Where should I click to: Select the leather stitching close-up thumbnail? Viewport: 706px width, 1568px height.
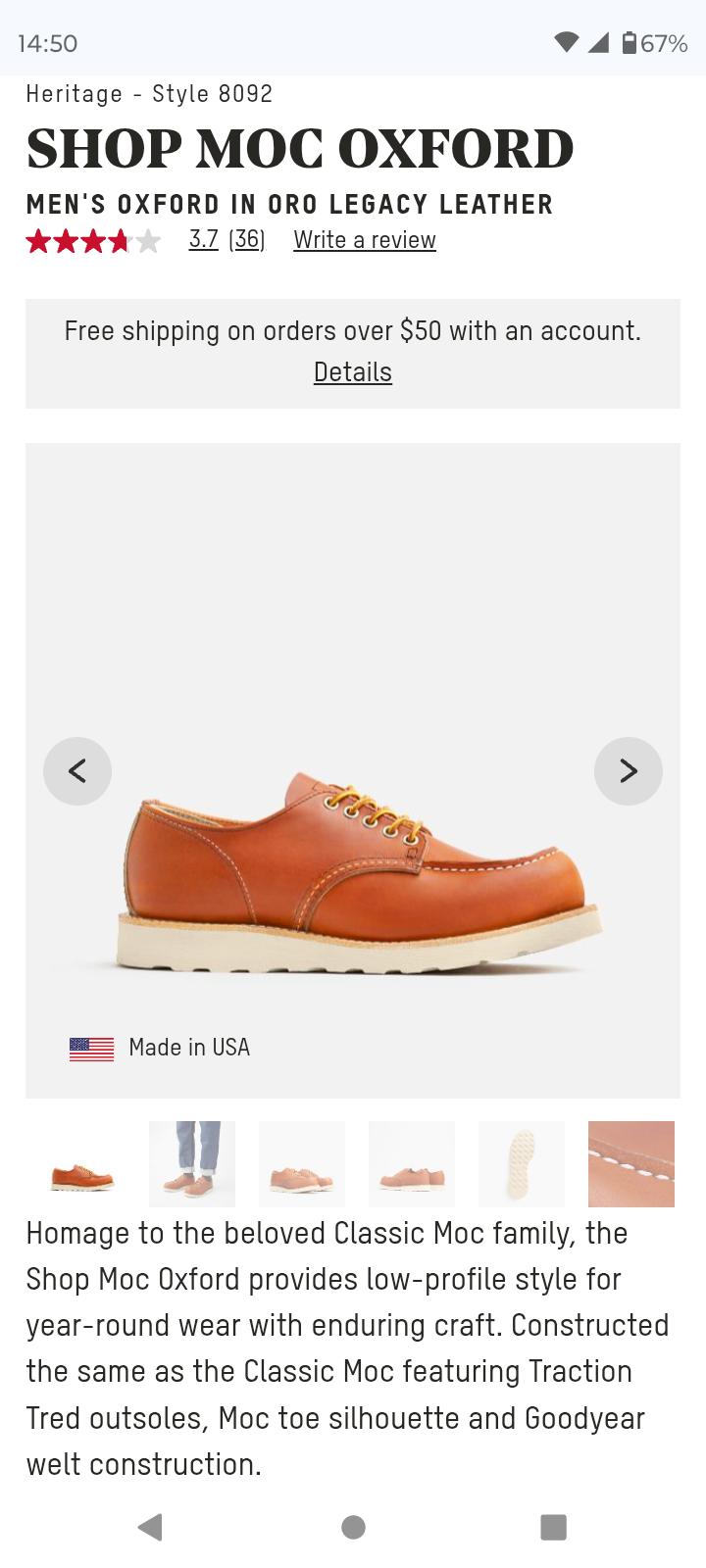[x=631, y=1164]
